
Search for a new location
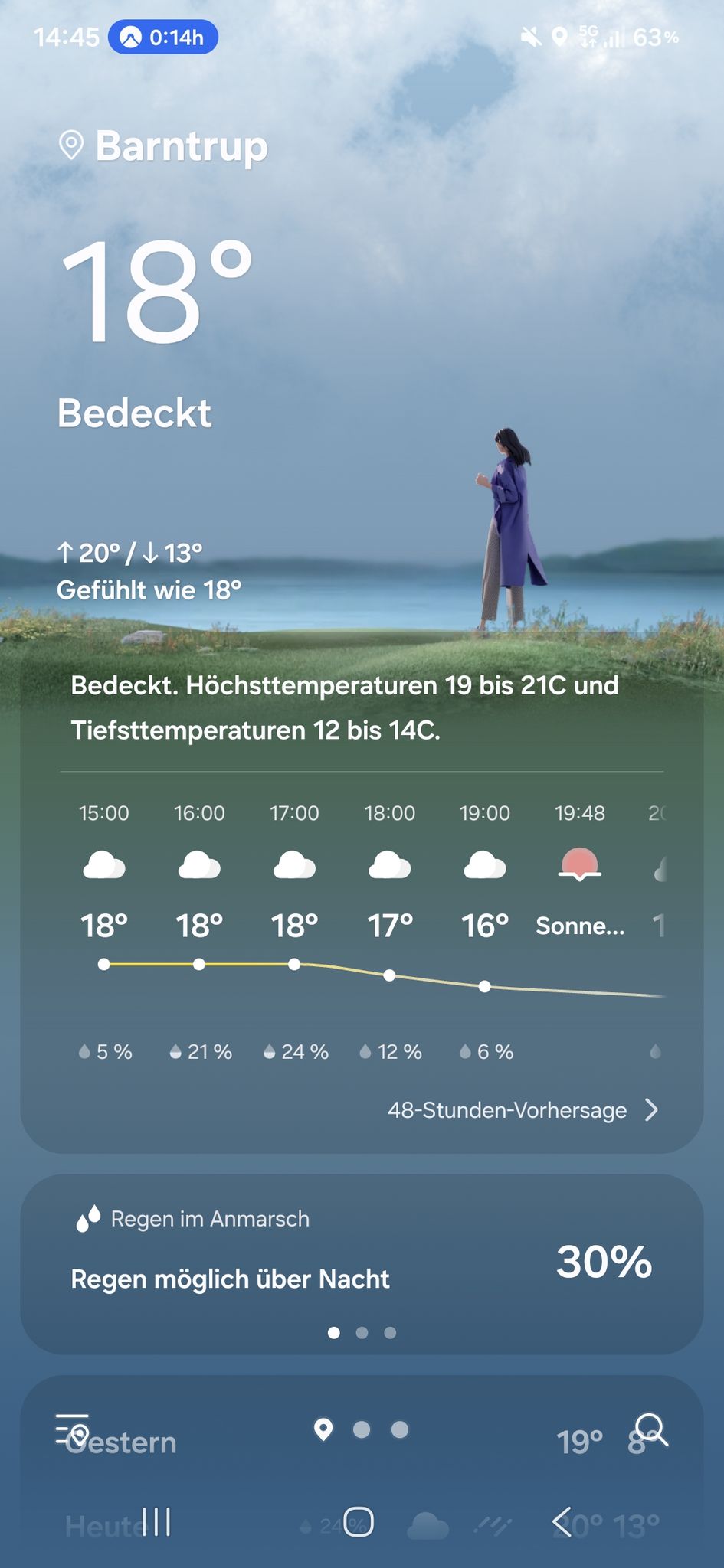652,1429
